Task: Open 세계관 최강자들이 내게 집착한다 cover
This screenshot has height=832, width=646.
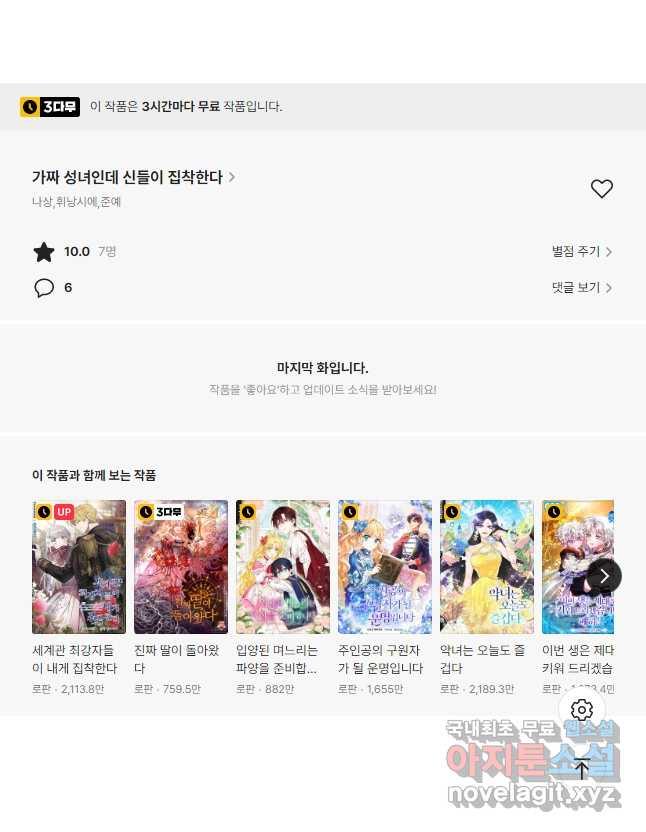Action: tap(79, 567)
